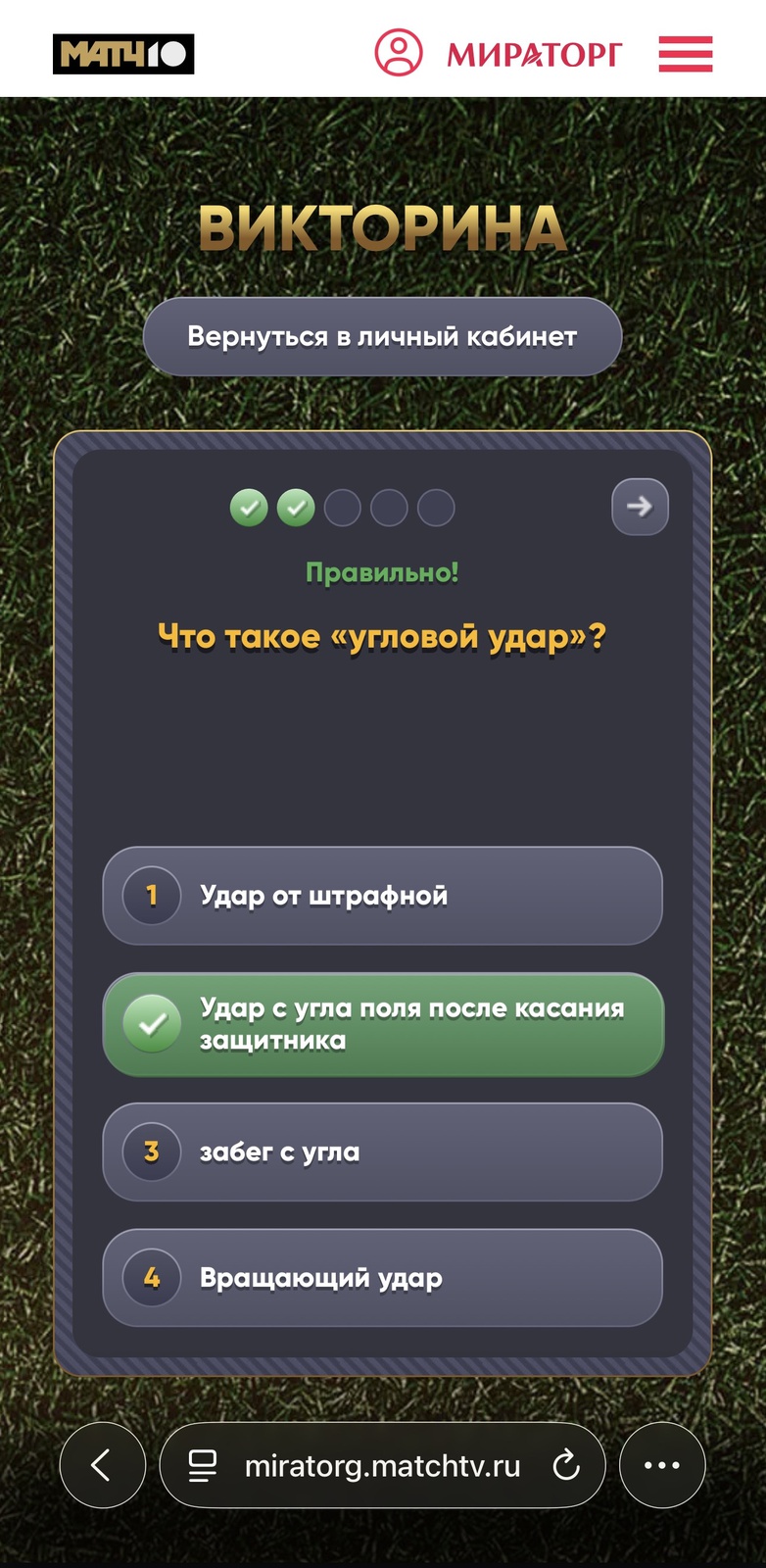Return to the personal account page

pos(382,336)
